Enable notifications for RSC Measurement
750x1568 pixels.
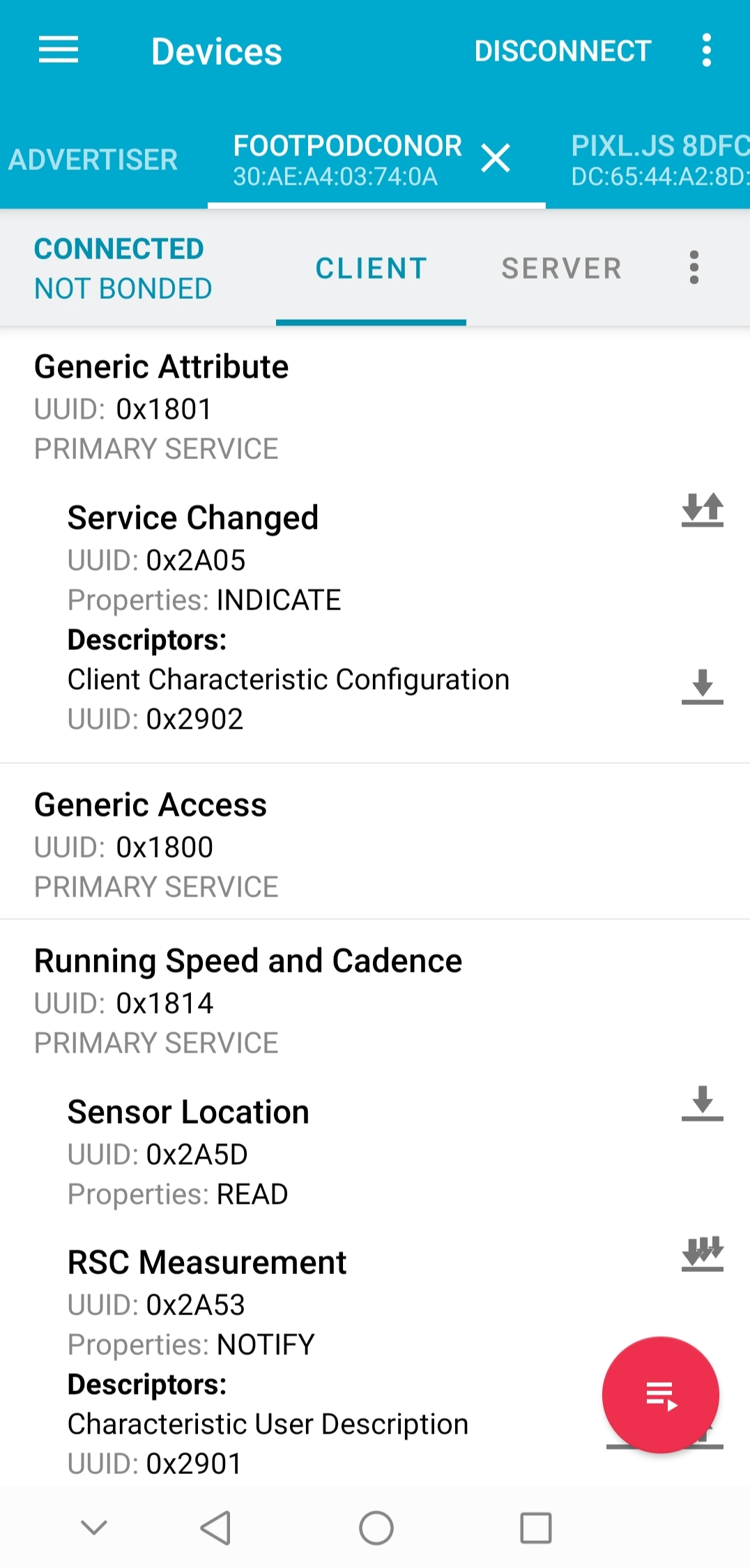pyautogui.click(x=703, y=1255)
